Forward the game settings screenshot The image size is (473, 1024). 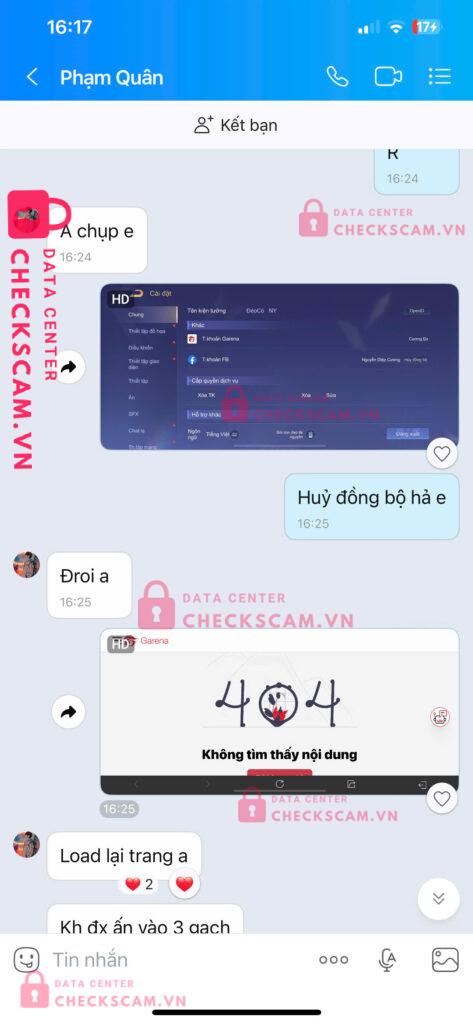(69, 367)
